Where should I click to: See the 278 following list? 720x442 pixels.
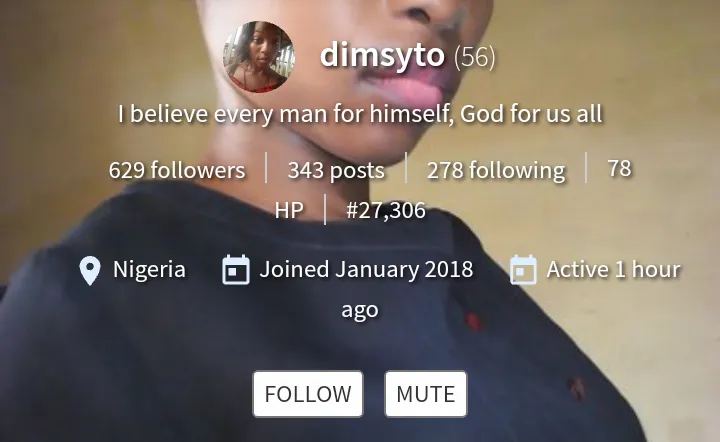pos(495,170)
